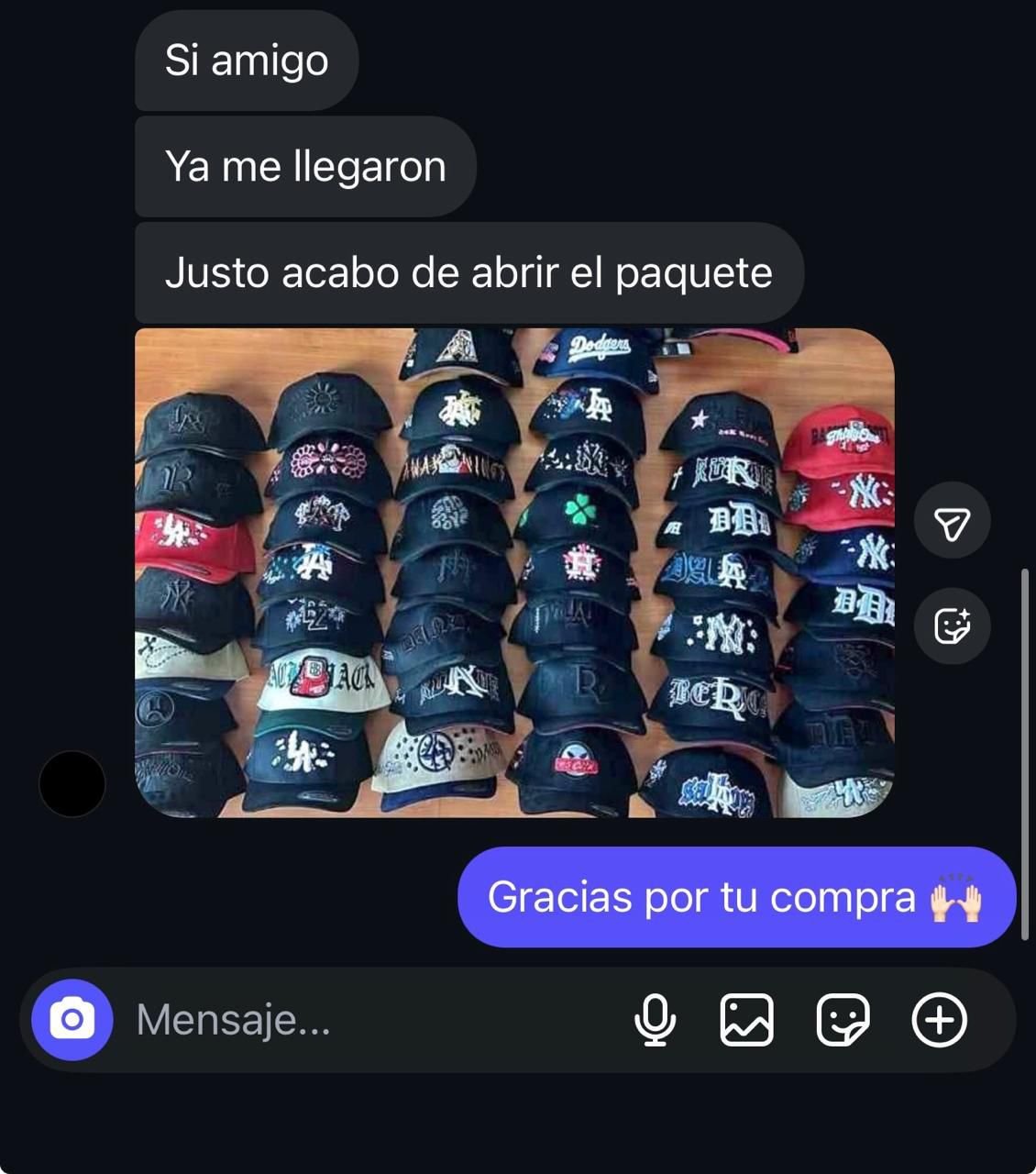Image resolution: width=1036 pixels, height=1174 pixels.
Task: Tap the plus icon for more options
Action: pyautogui.click(x=939, y=1020)
